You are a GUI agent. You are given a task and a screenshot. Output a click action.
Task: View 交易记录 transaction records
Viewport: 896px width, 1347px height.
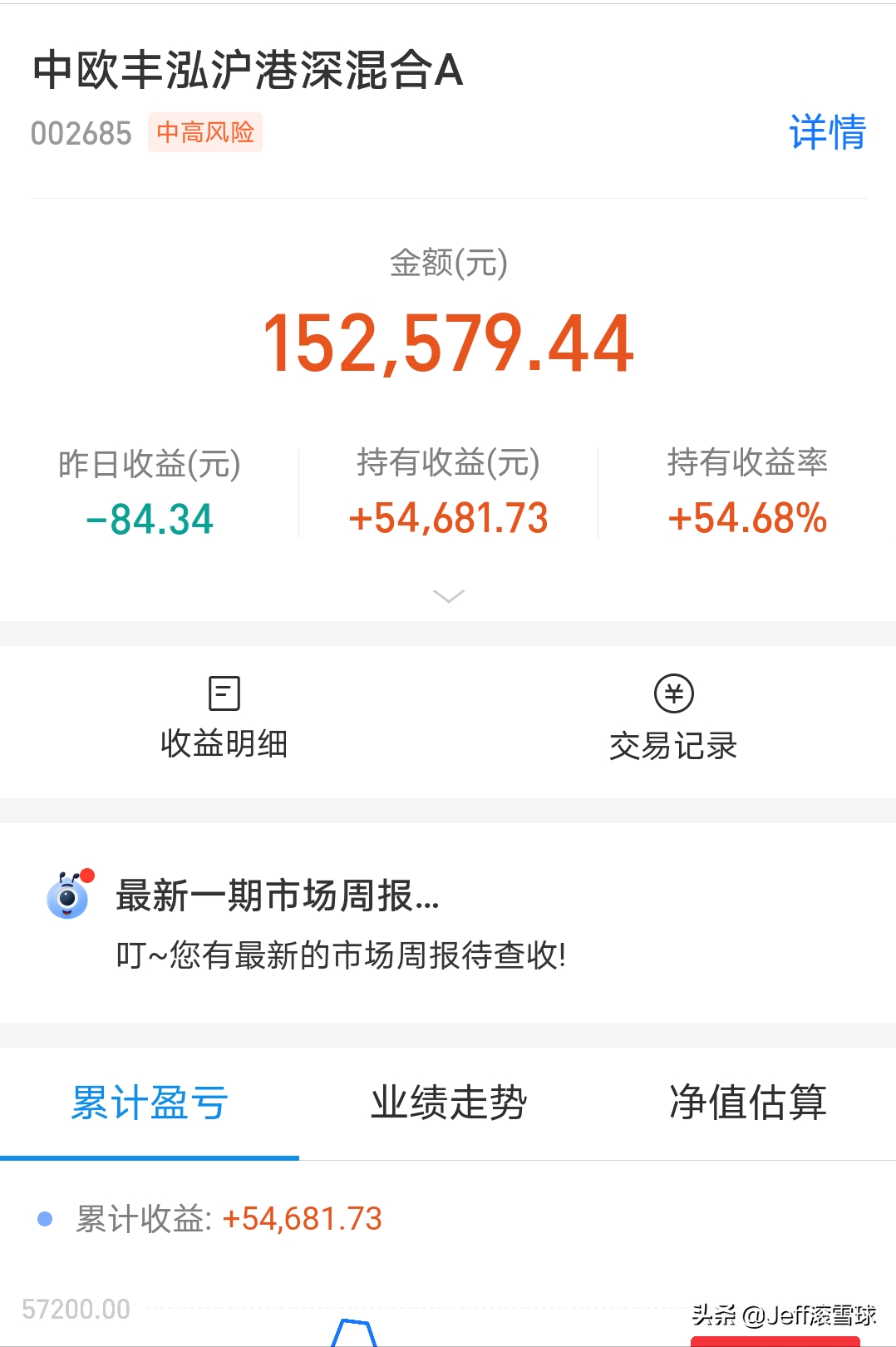pos(673,719)
